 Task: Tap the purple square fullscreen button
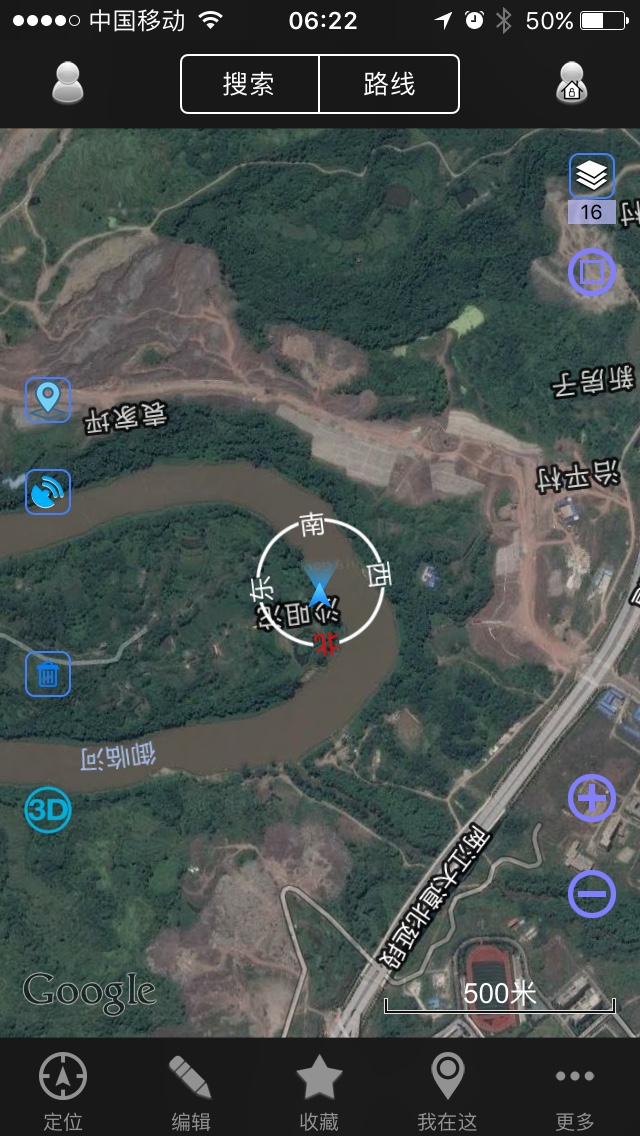click(591, 273)
